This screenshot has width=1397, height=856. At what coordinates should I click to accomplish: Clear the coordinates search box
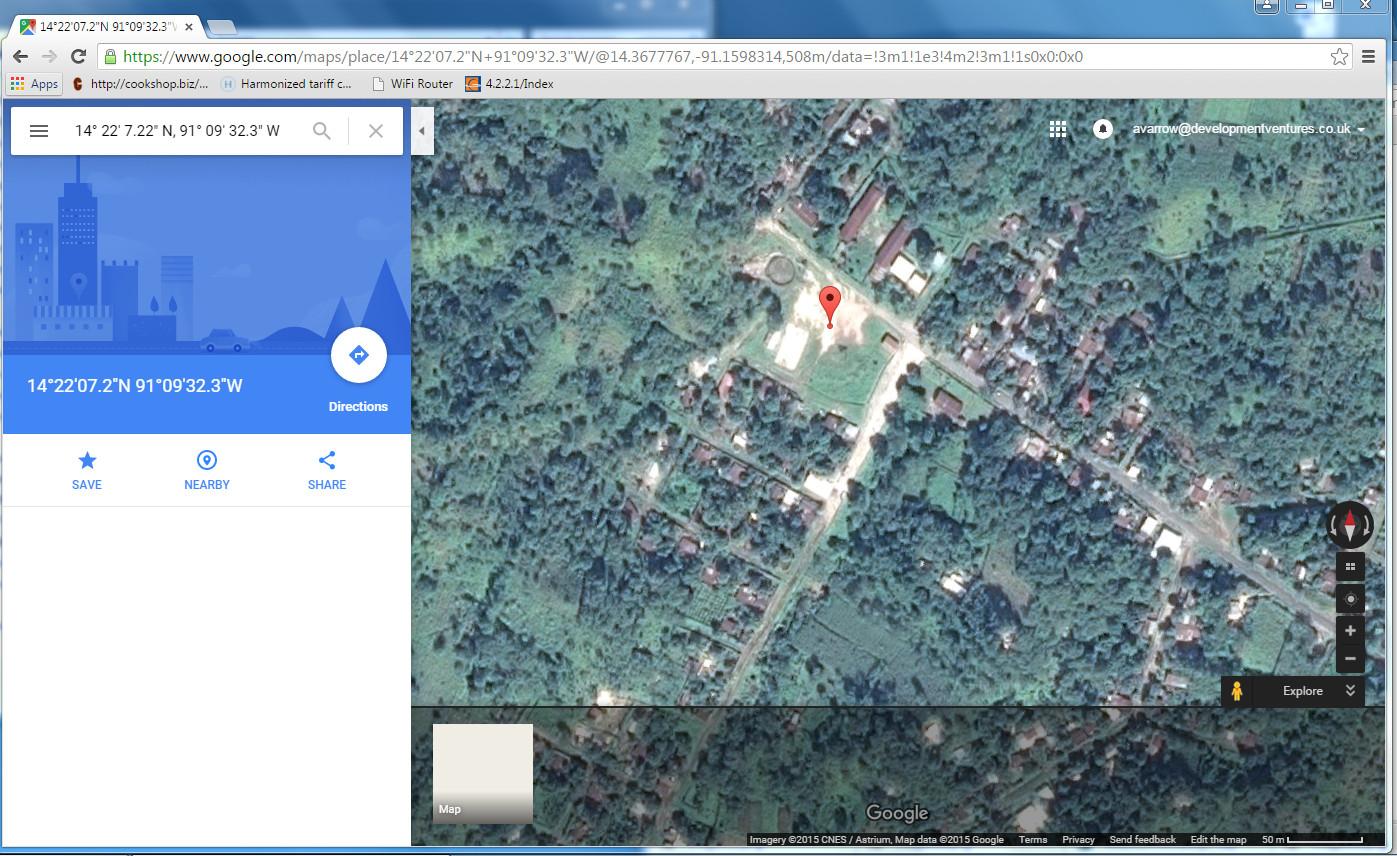(x=376, y=131)
